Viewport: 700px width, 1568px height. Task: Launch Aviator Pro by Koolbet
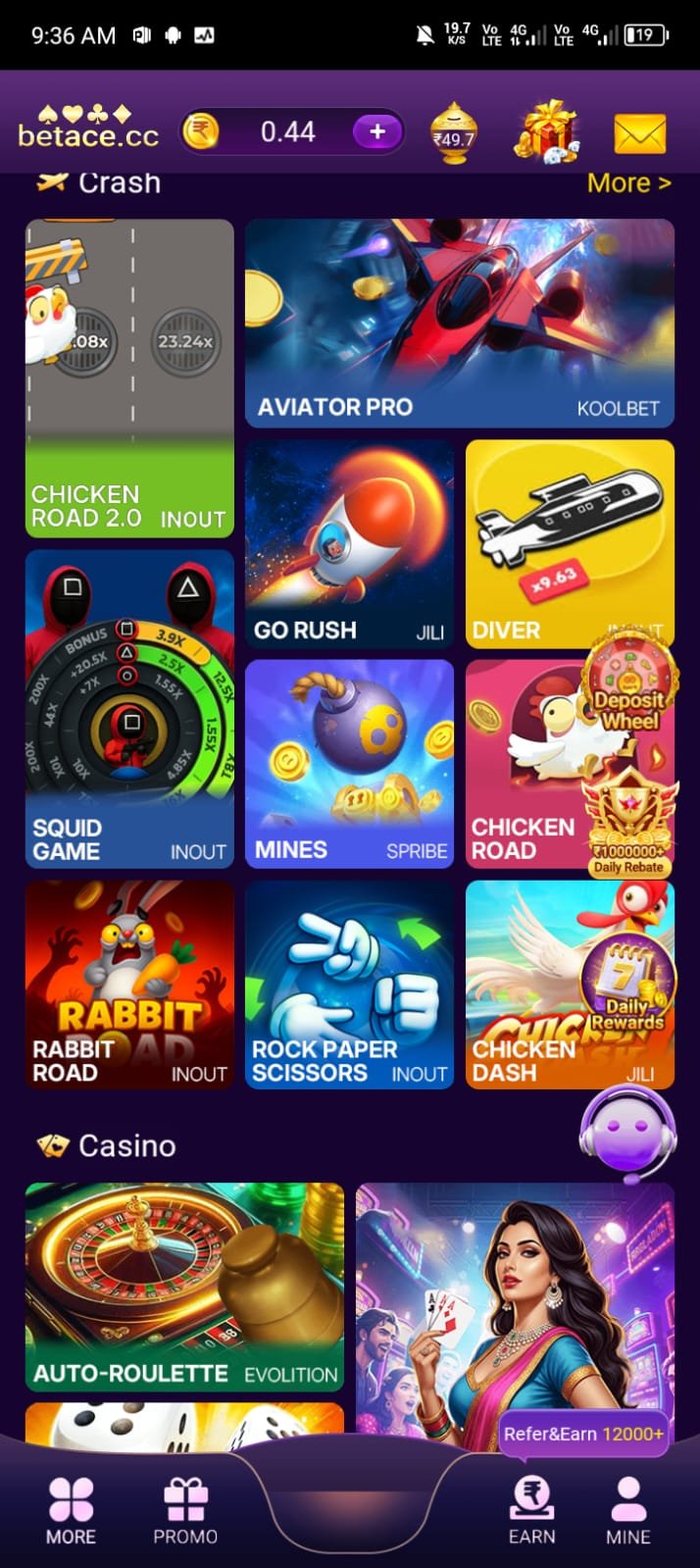click(x=459, y=323)
